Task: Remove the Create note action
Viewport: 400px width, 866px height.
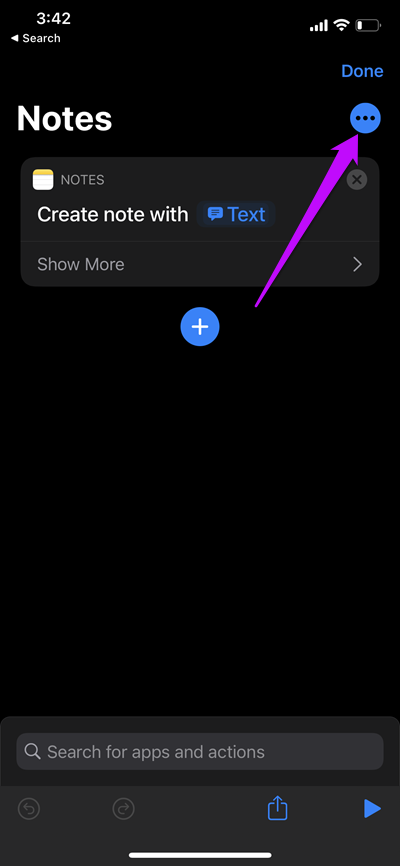Action: click(x=357, y=179)
